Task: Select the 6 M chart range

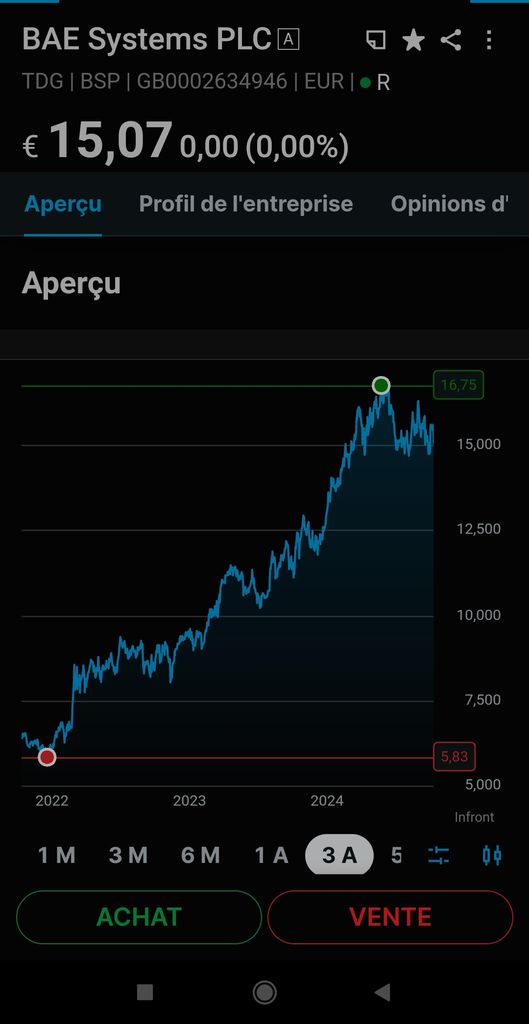Action: 200,855
